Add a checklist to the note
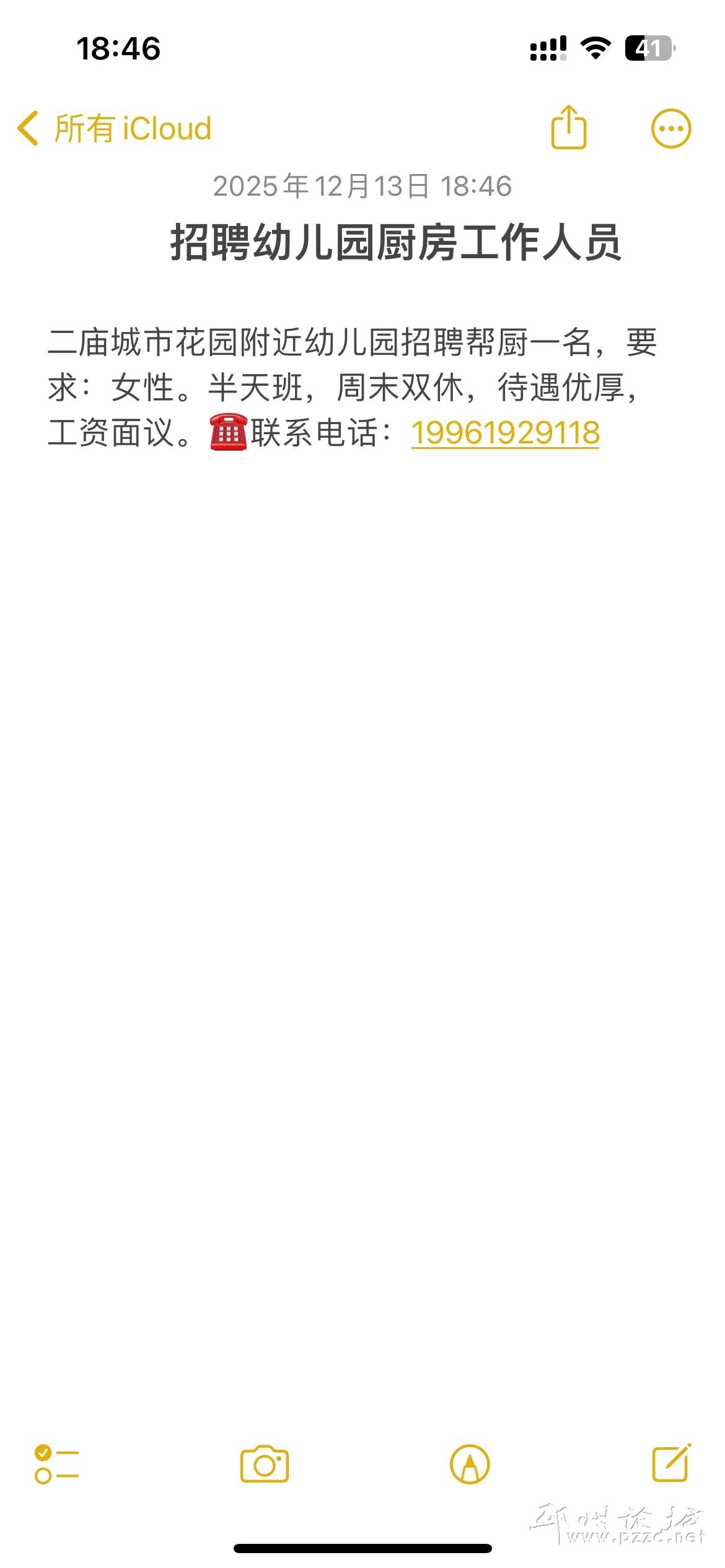The image size is (725, 1568). [56, 1465]
